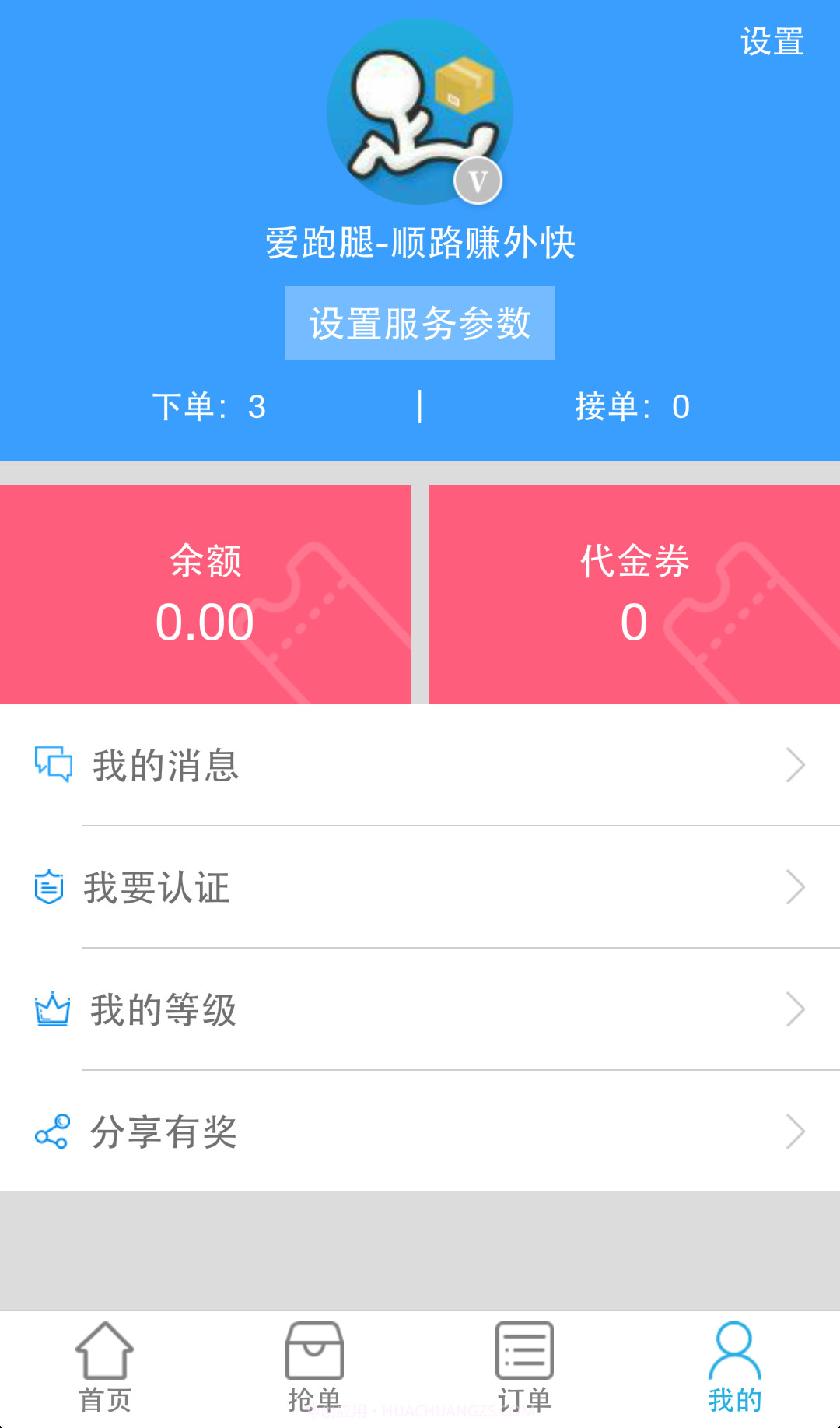The image size is (840, 1428).
Task: Expand 分享有奖 via its chevron arrow
Action: 797,1130
